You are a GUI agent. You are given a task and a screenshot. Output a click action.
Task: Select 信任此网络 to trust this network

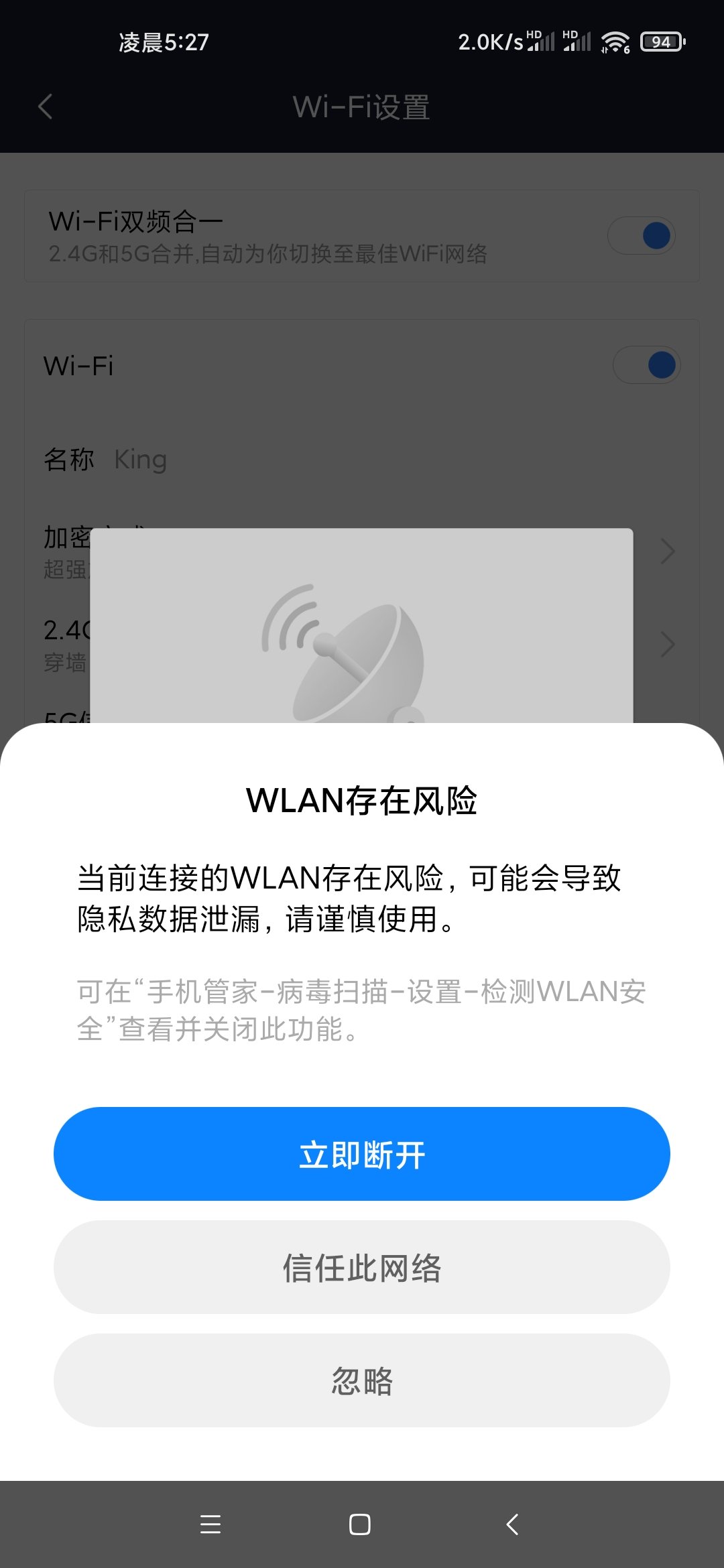(362, 1267)
